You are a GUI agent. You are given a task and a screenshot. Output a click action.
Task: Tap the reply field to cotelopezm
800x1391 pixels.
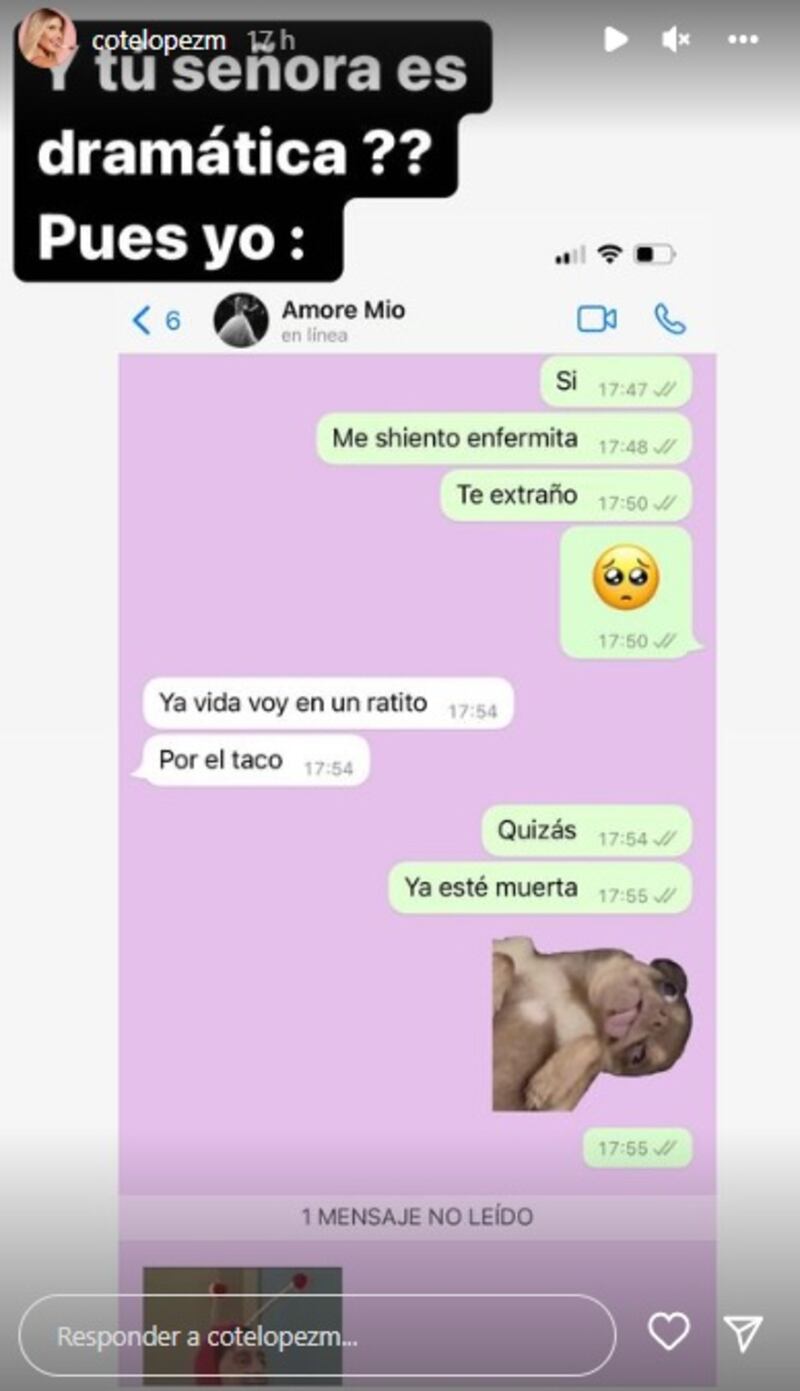[x=317, y=1336]
